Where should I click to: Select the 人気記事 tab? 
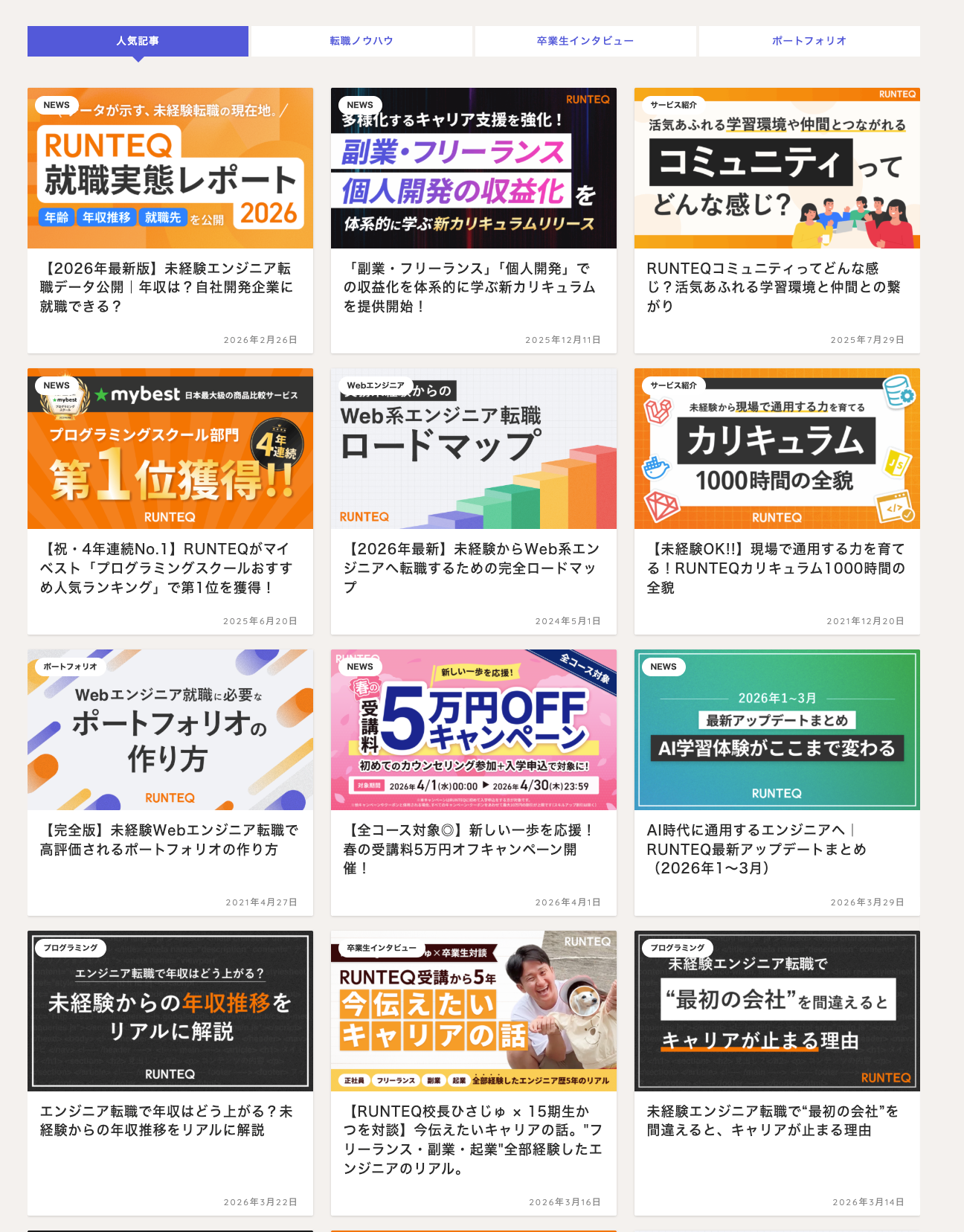click(x=138, y=41)
